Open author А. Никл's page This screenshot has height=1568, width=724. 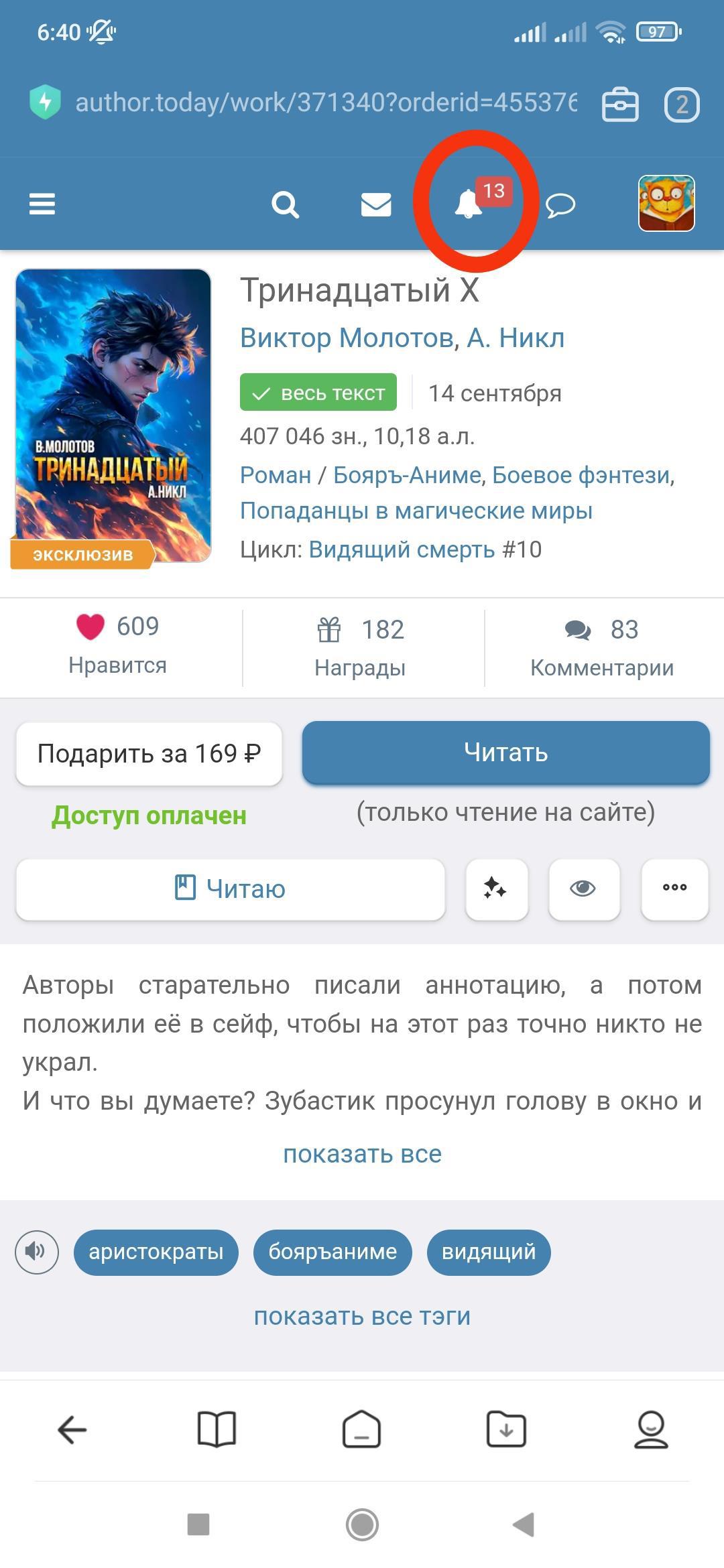coord(516,338)
